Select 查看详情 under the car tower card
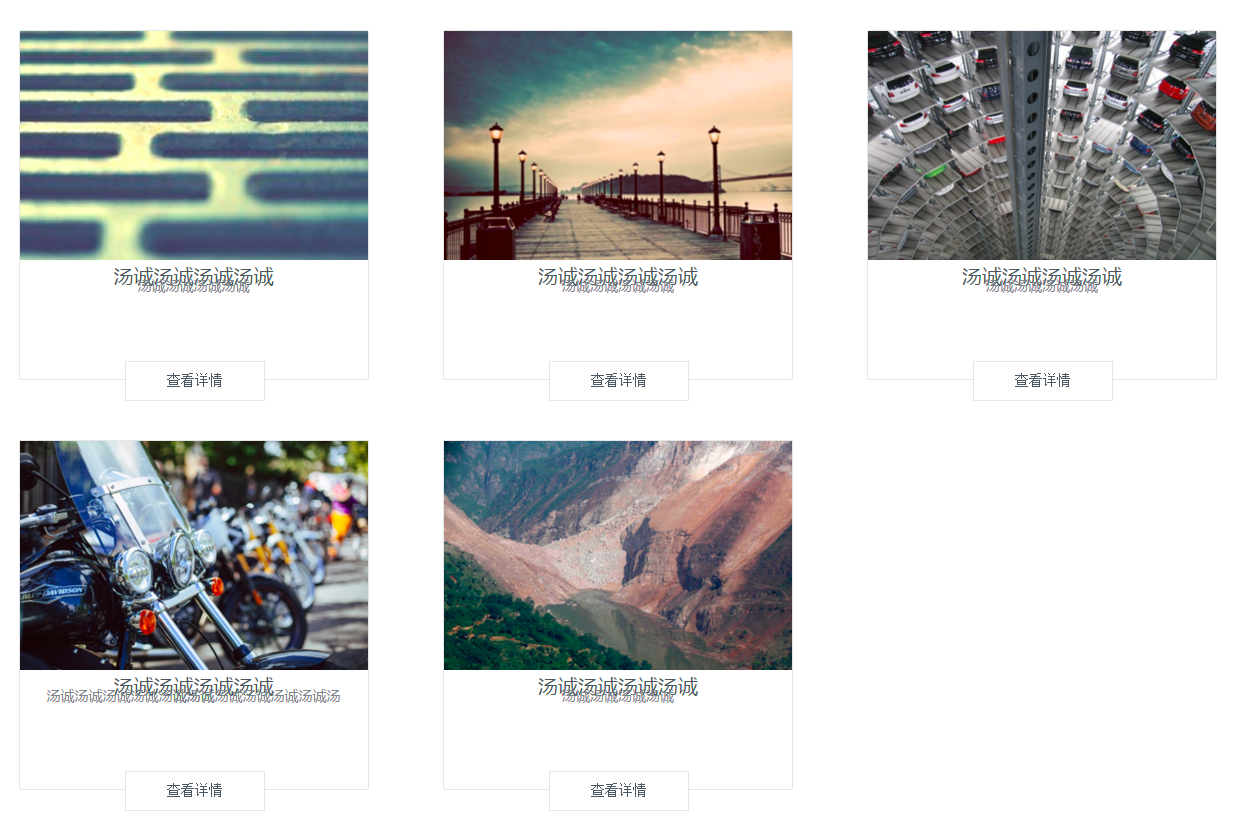 point(1042,381)
